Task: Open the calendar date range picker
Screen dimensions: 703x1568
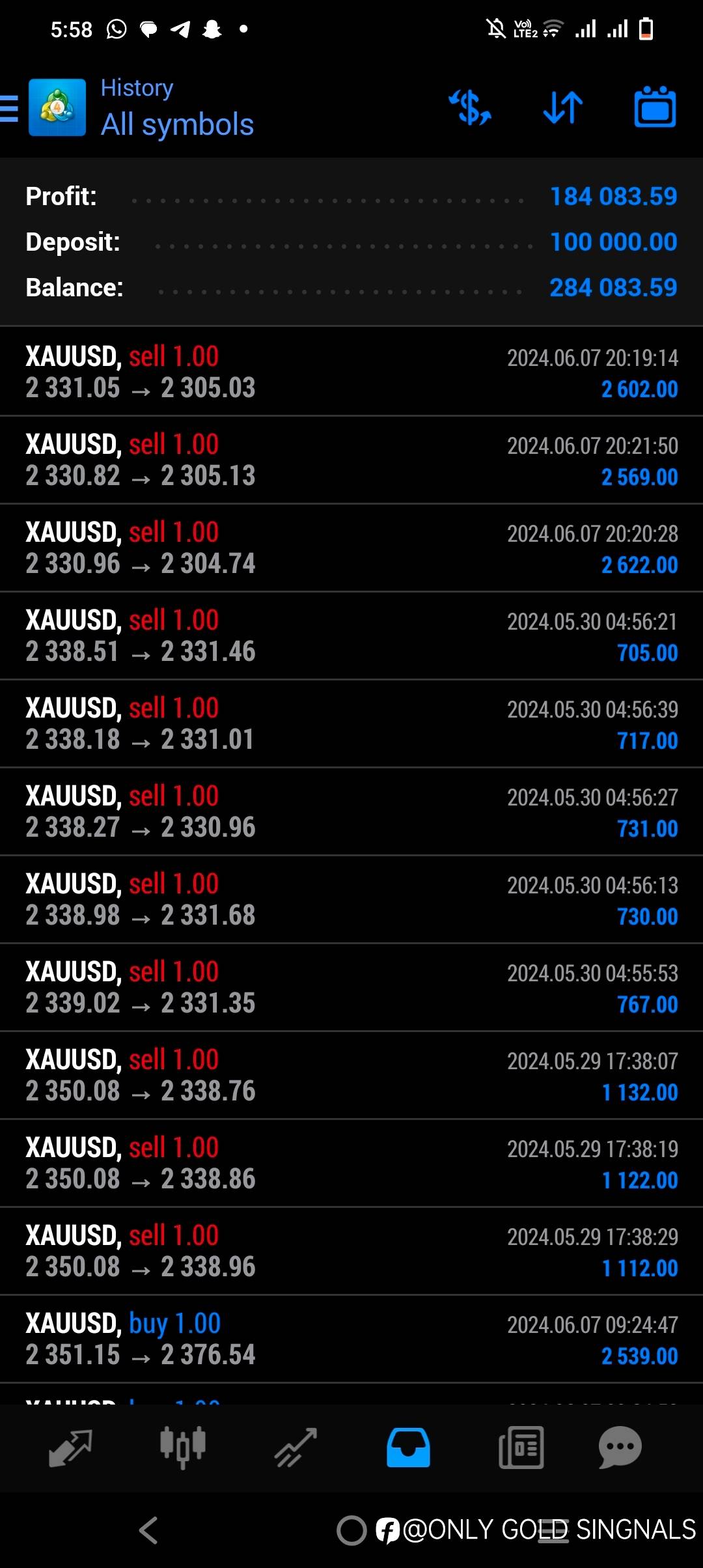Action: (x=655, y=107)
